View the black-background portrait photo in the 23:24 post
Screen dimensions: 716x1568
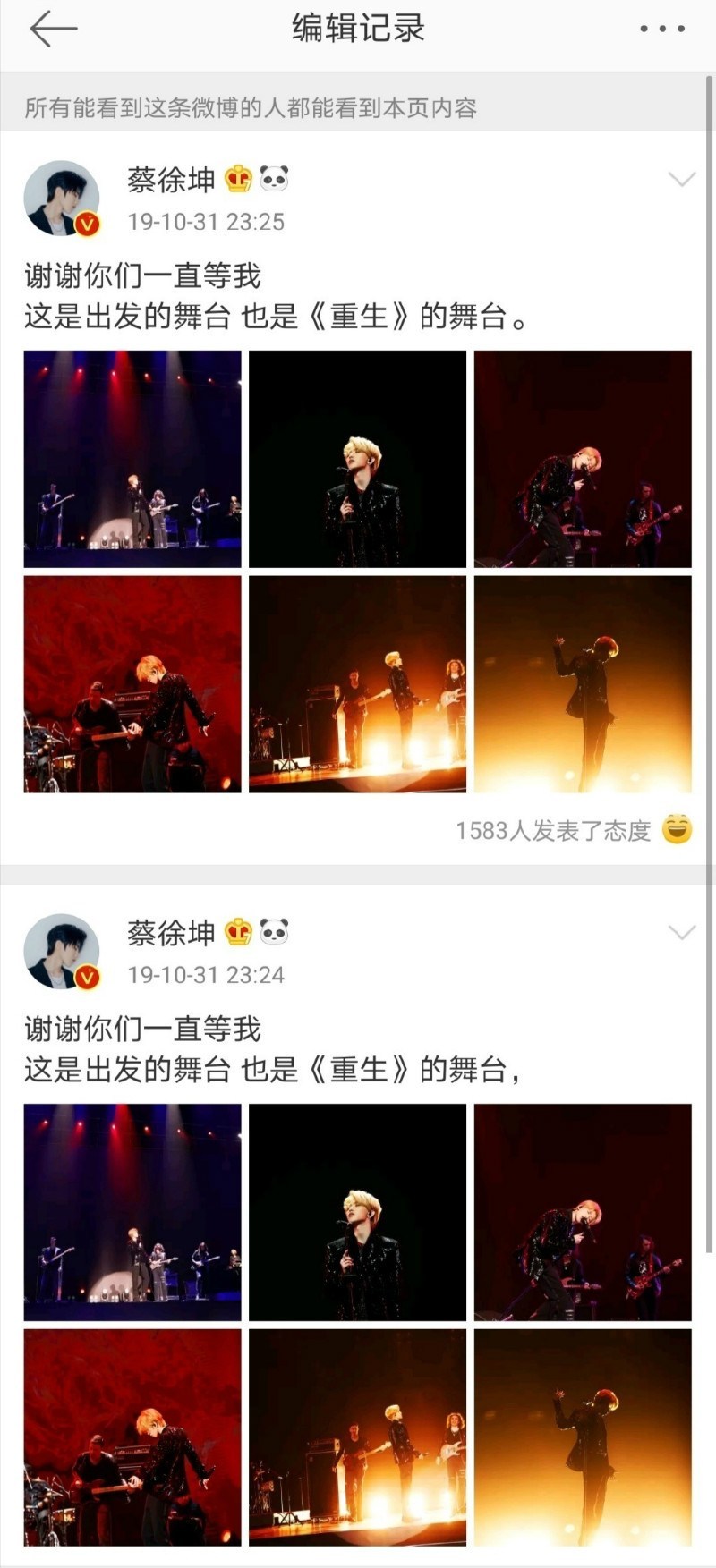coord(357,1212)
